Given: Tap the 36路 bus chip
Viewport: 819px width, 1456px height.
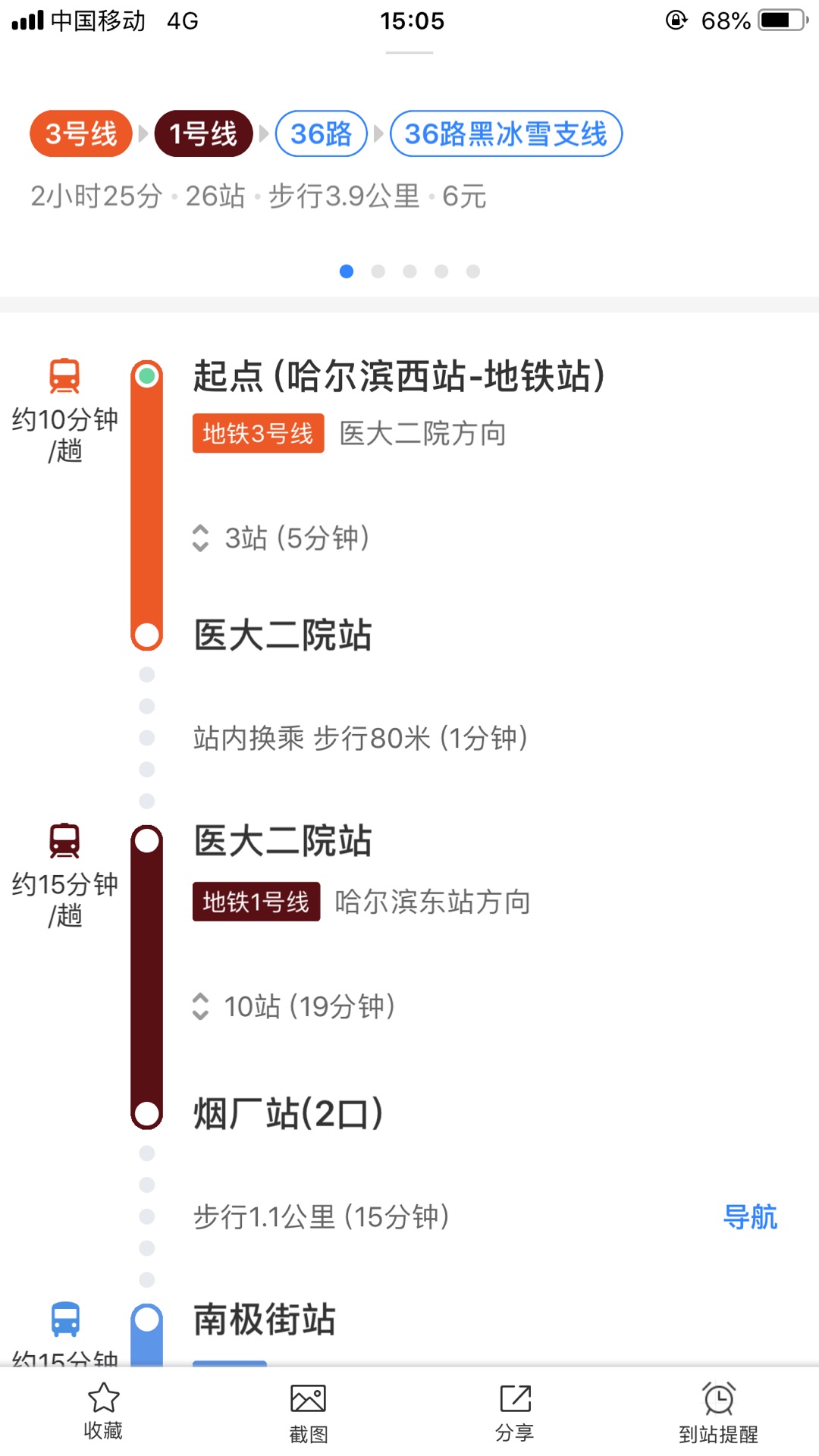Looking at the screenshot, I should [x=322, y=134].
